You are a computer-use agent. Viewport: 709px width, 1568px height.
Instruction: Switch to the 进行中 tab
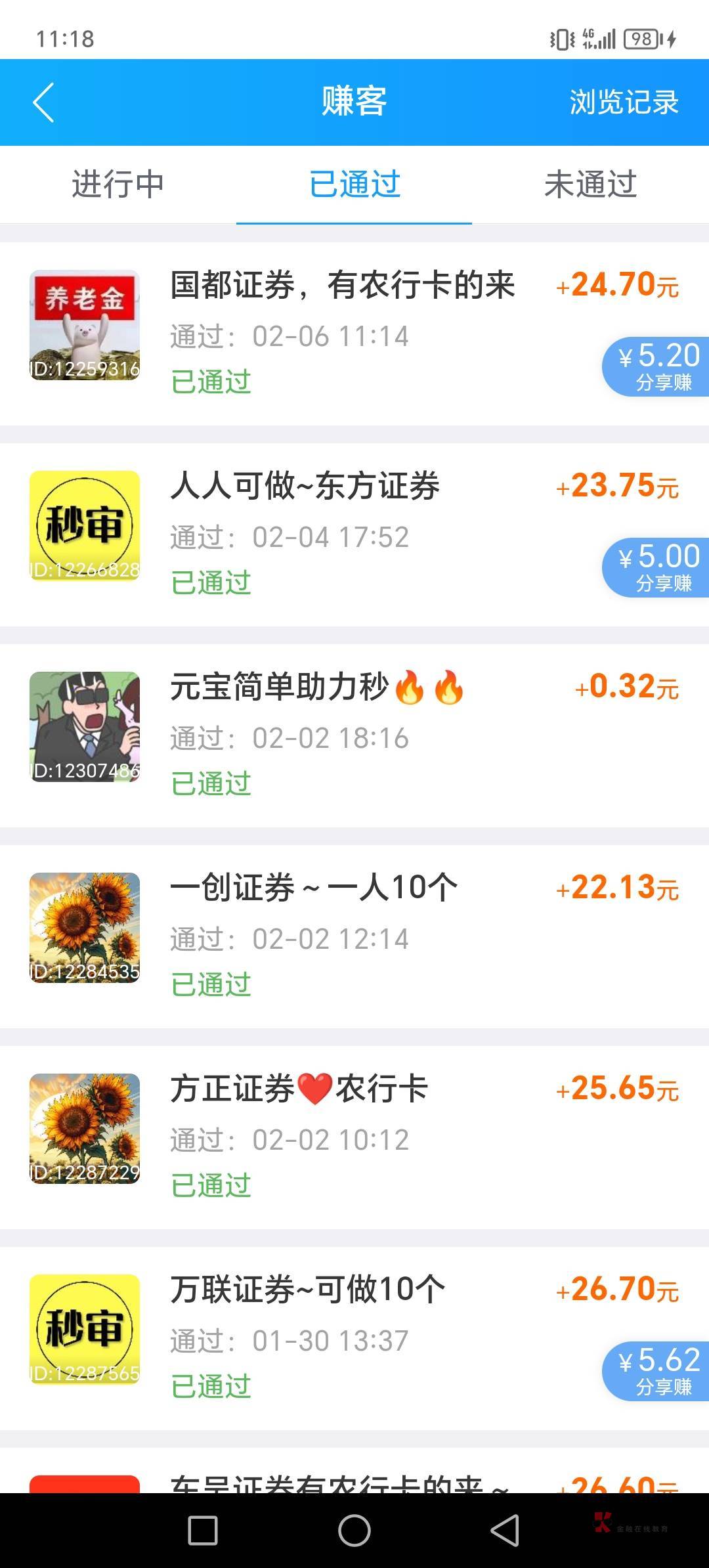click(x=118, y=184)
